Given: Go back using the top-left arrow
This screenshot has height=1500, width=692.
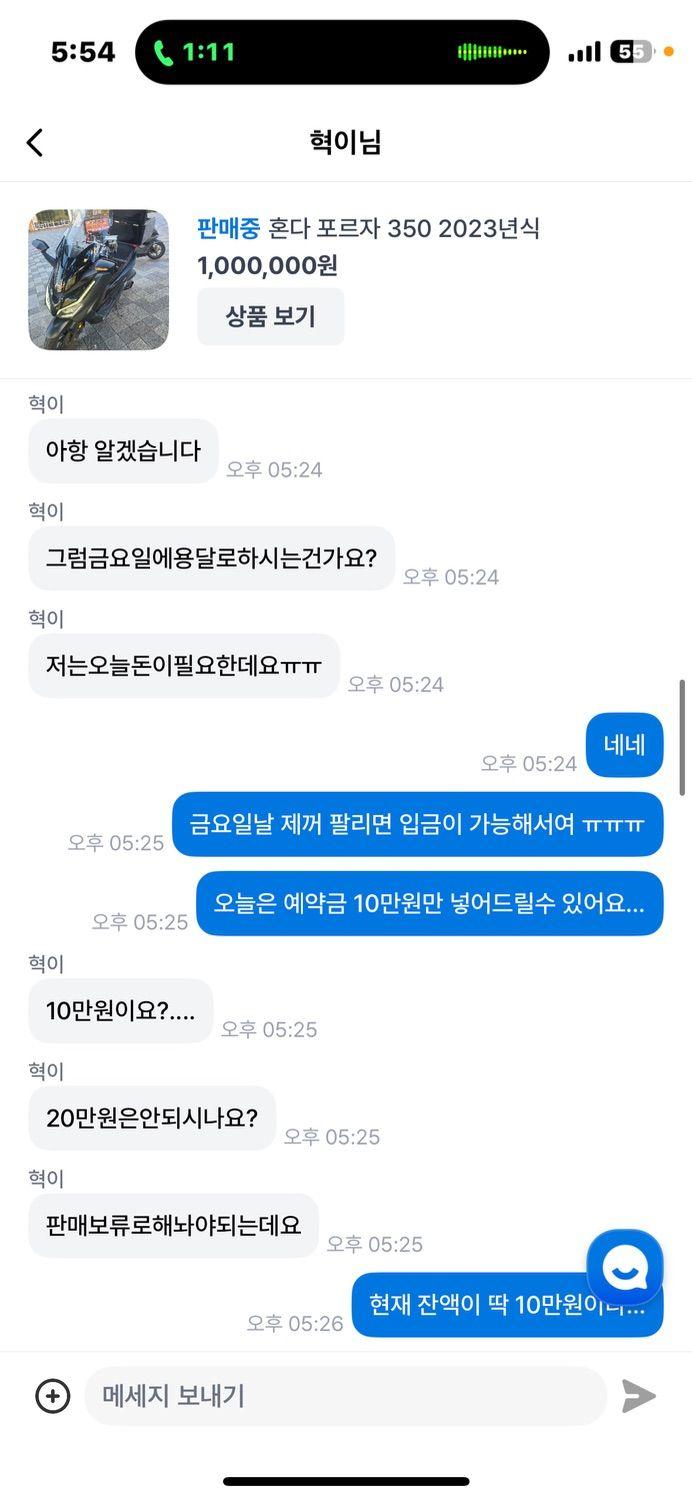Looking at the screenshot, I should 35,143.
